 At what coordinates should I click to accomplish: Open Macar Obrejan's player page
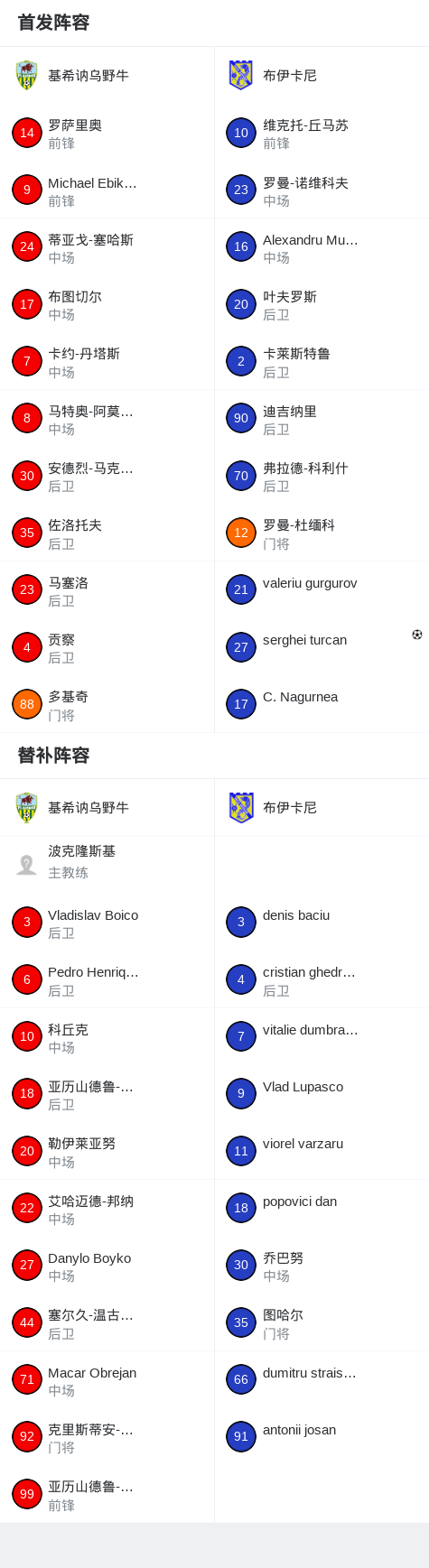[107, 1380]
